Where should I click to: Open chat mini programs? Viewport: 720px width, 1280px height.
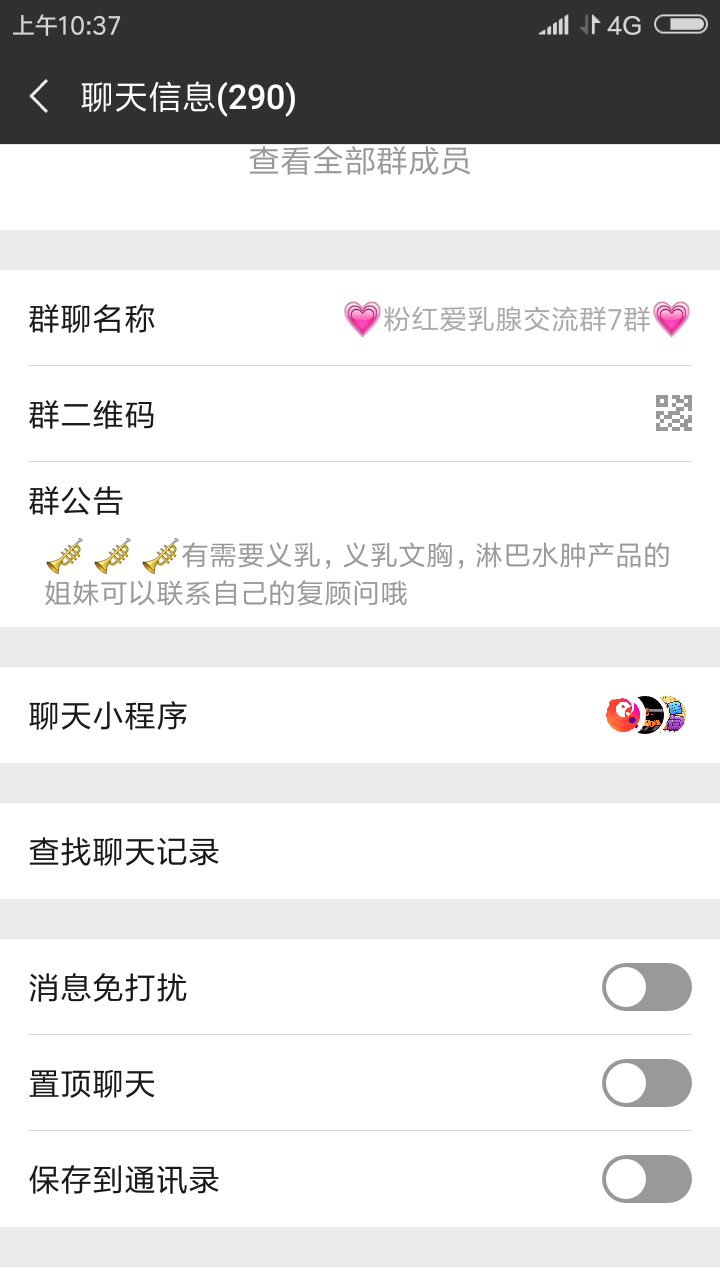coord(360,715)
